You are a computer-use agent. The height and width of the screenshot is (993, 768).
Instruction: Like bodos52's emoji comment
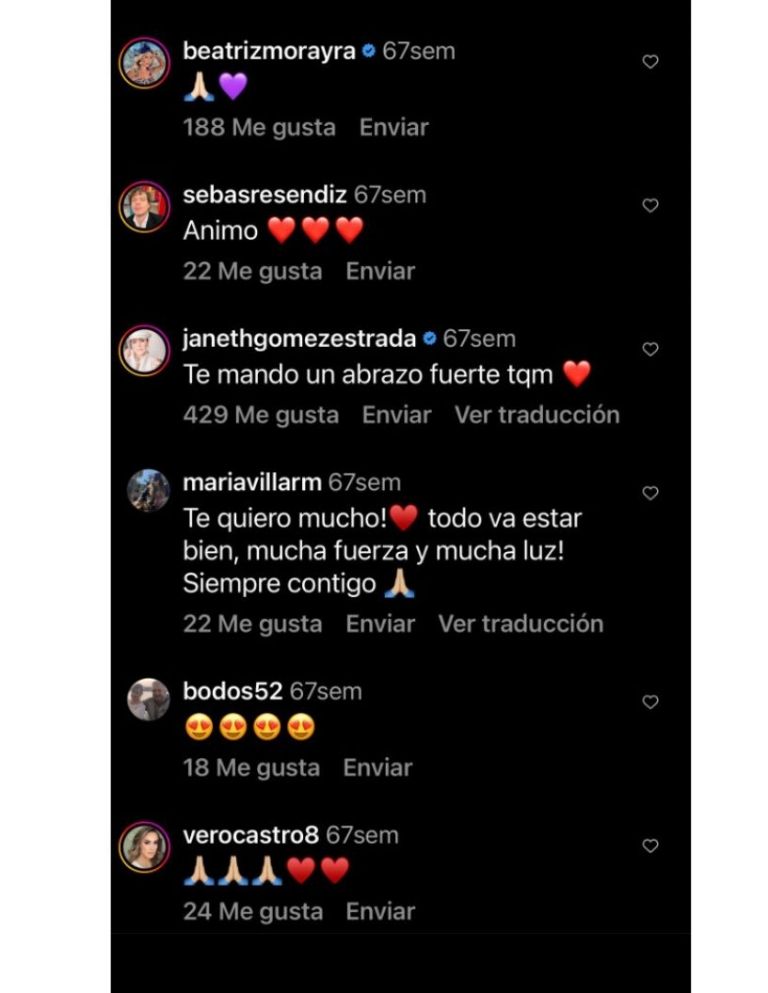click(x=650, y=703)
